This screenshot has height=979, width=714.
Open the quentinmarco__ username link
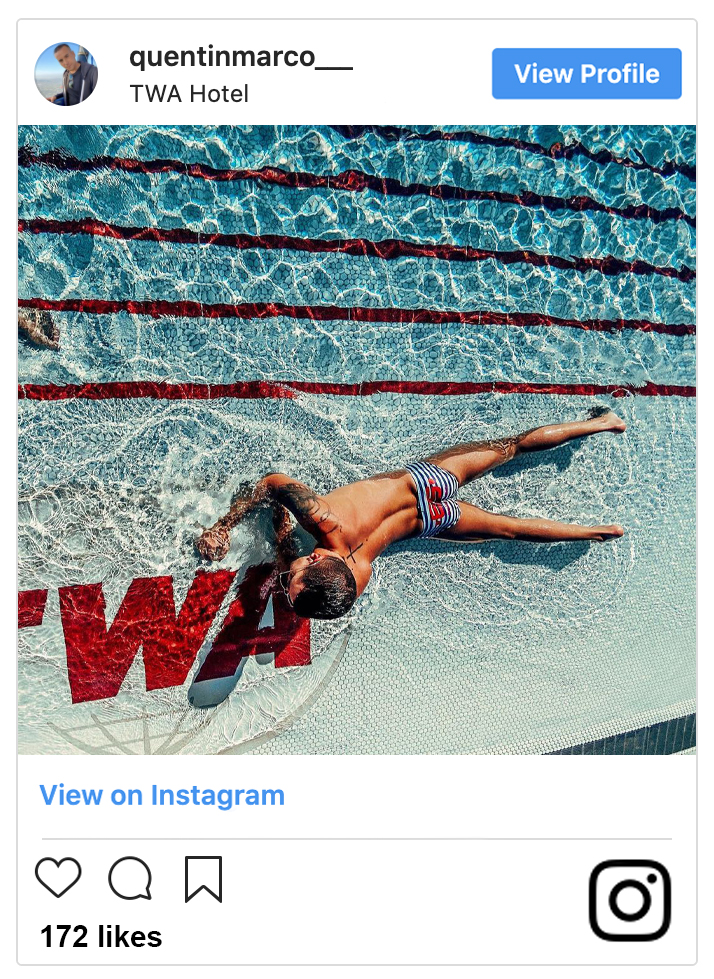click(240, 57)
